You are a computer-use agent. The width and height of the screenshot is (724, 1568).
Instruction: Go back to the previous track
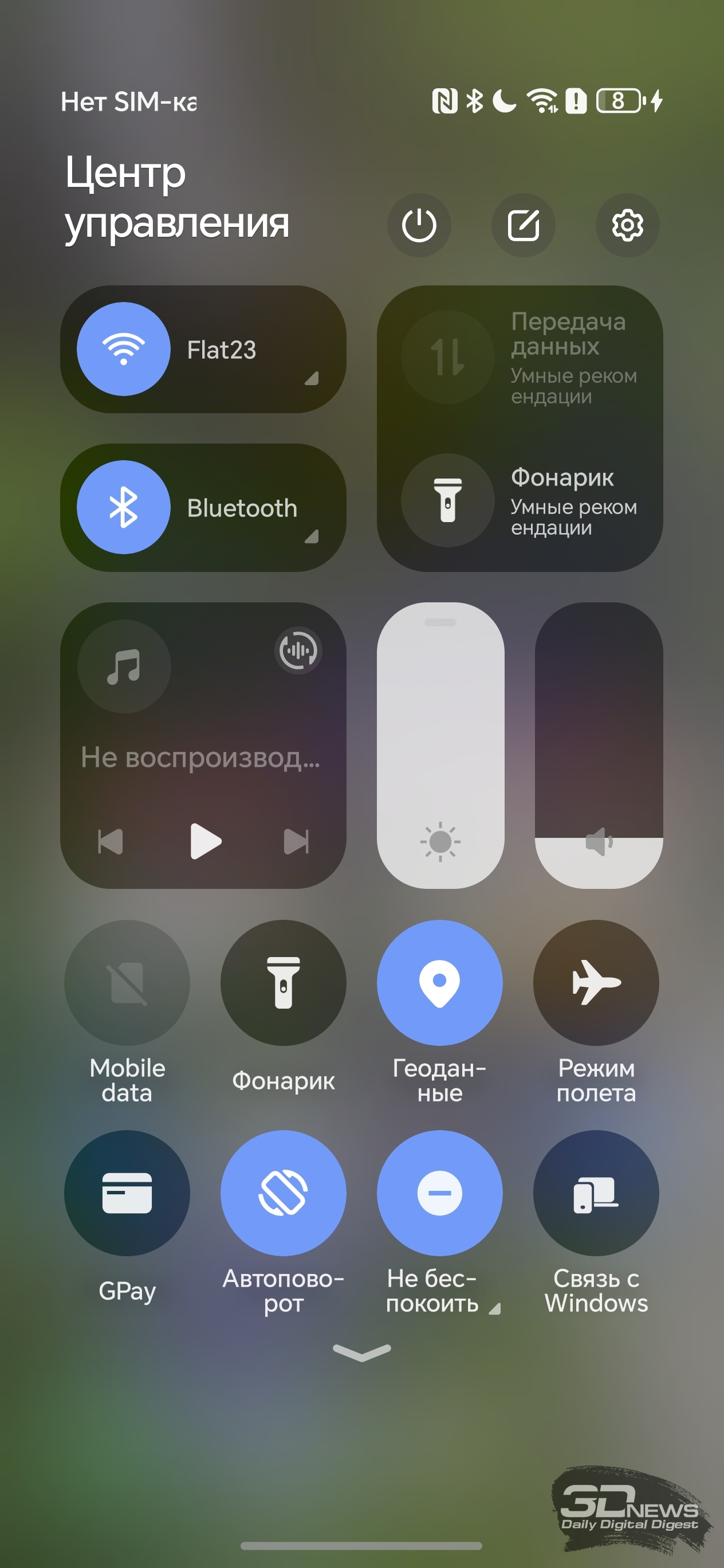pos(111,842)
